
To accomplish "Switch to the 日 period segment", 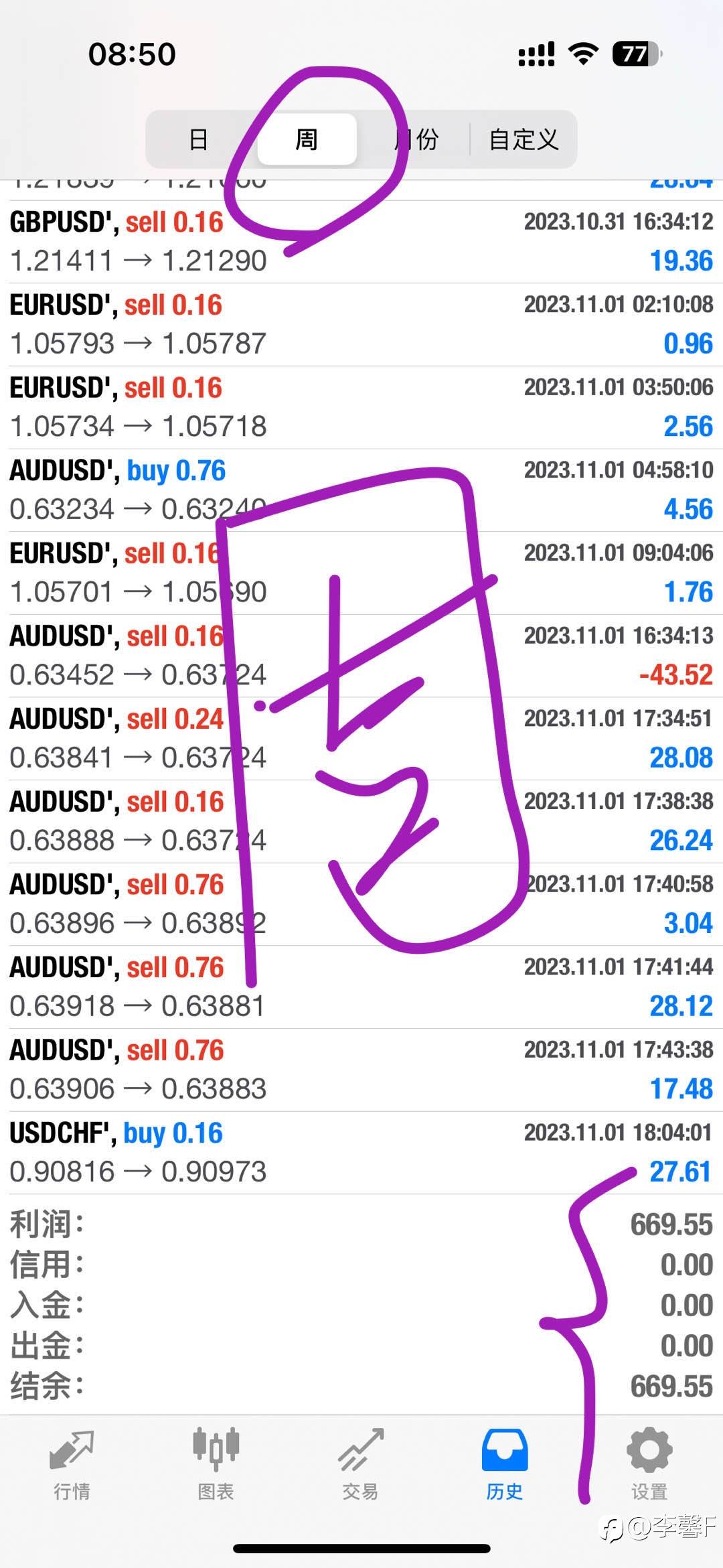I will point(199,139).
